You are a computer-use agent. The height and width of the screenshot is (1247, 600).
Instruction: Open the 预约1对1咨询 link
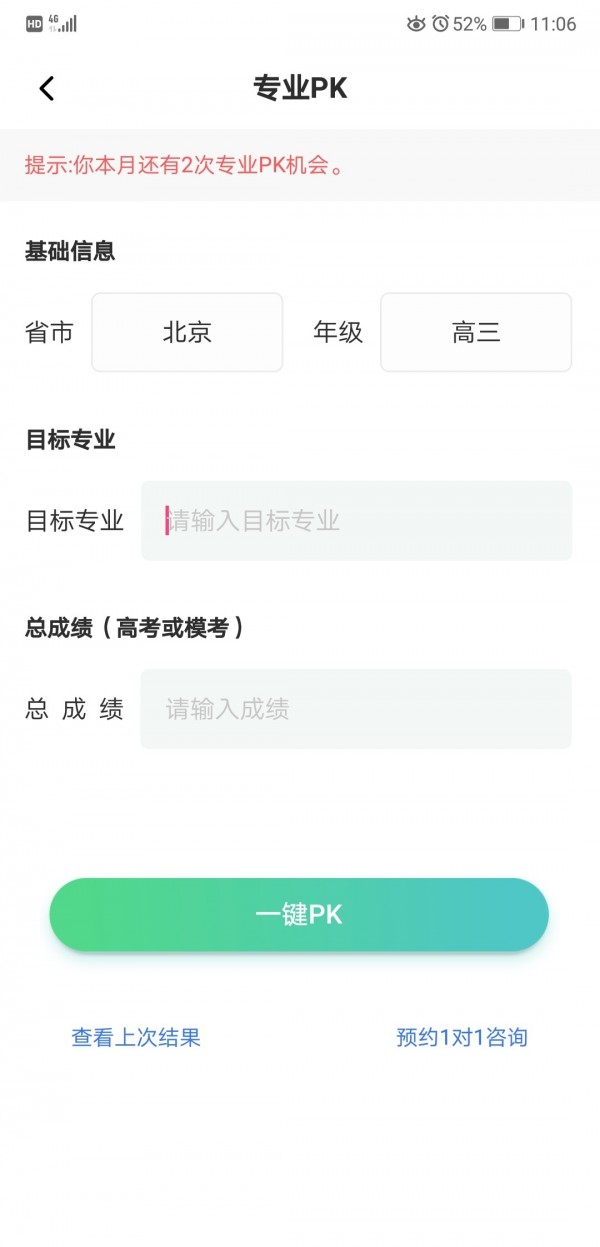click(x=461, y=1038)
